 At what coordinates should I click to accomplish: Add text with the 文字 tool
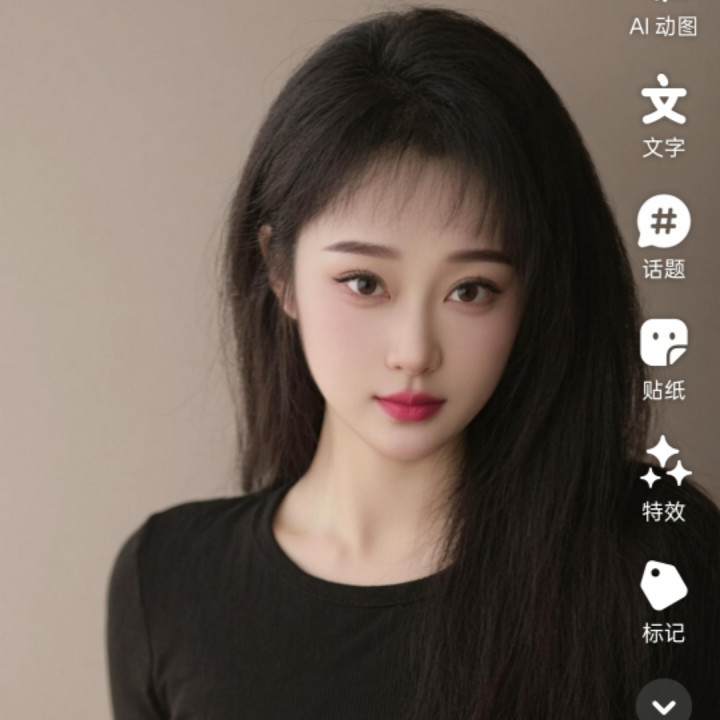(663, 113)
